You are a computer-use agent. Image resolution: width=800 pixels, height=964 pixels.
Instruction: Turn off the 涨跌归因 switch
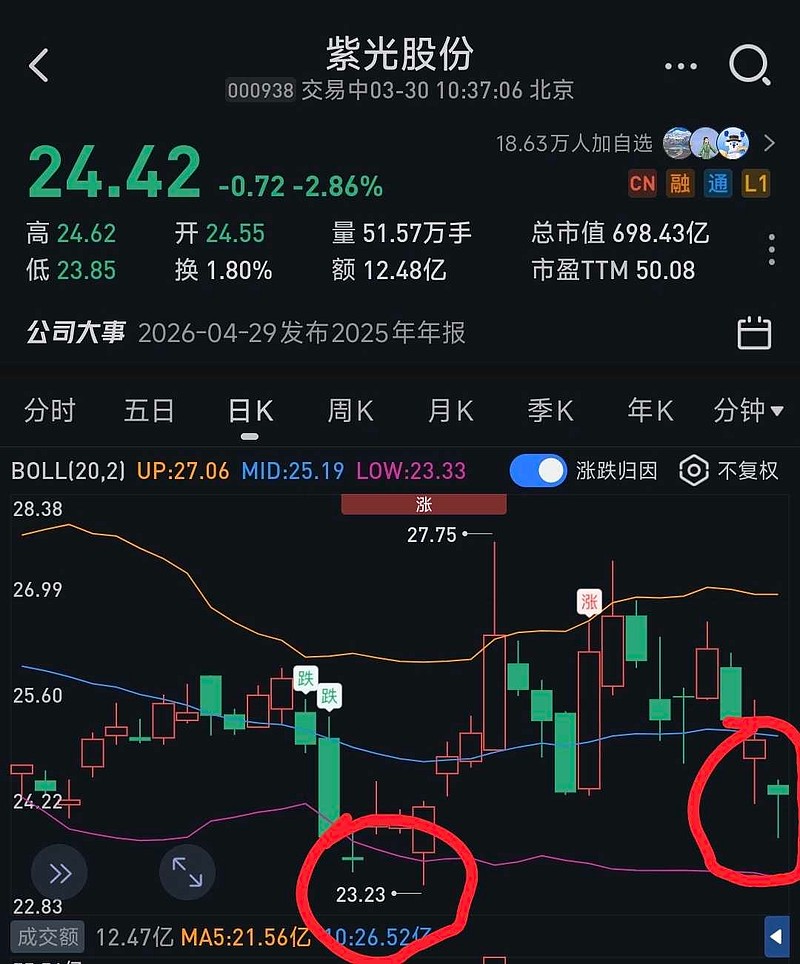538,470
